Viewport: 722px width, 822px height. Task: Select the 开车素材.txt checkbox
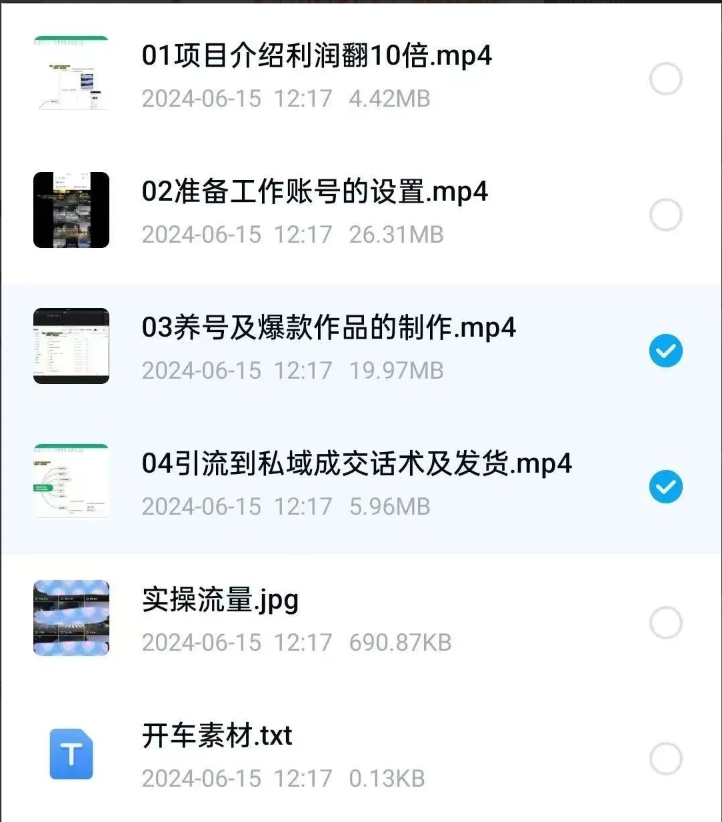click(666, 759)
